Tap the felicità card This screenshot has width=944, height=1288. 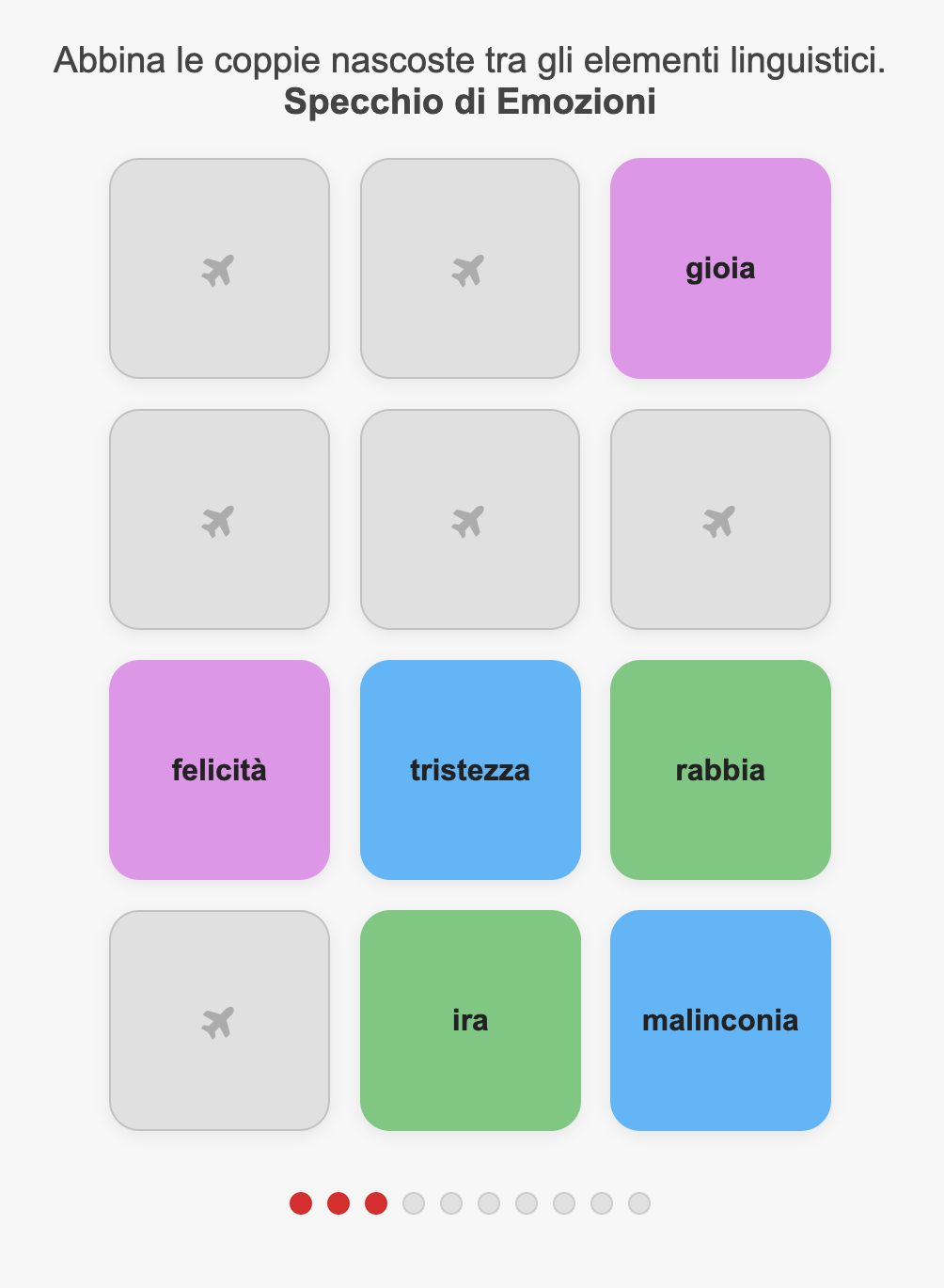coord(219,770)
